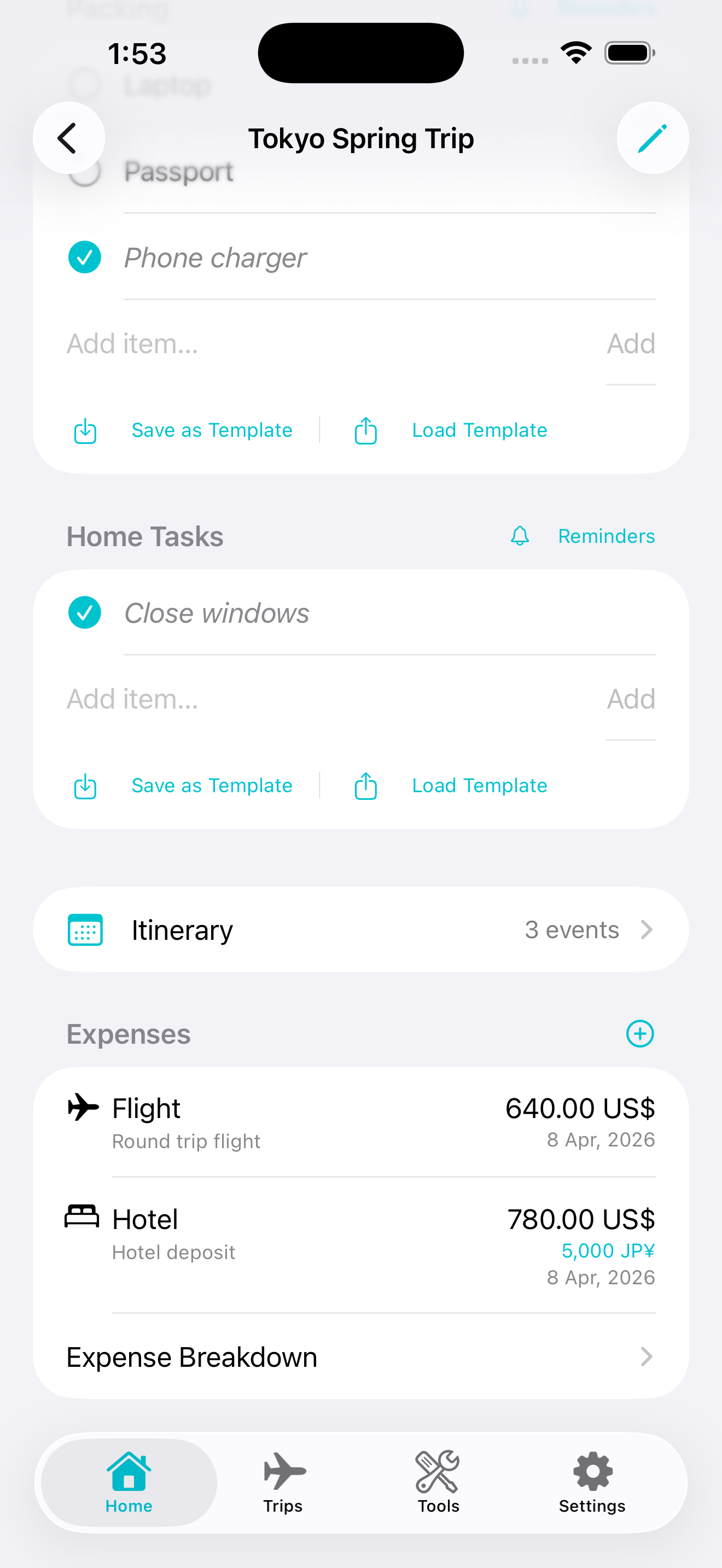Expand the Itinerary showing 3 events
Image resolution: width=722 pixels, height=1568 pixels.
362,929
